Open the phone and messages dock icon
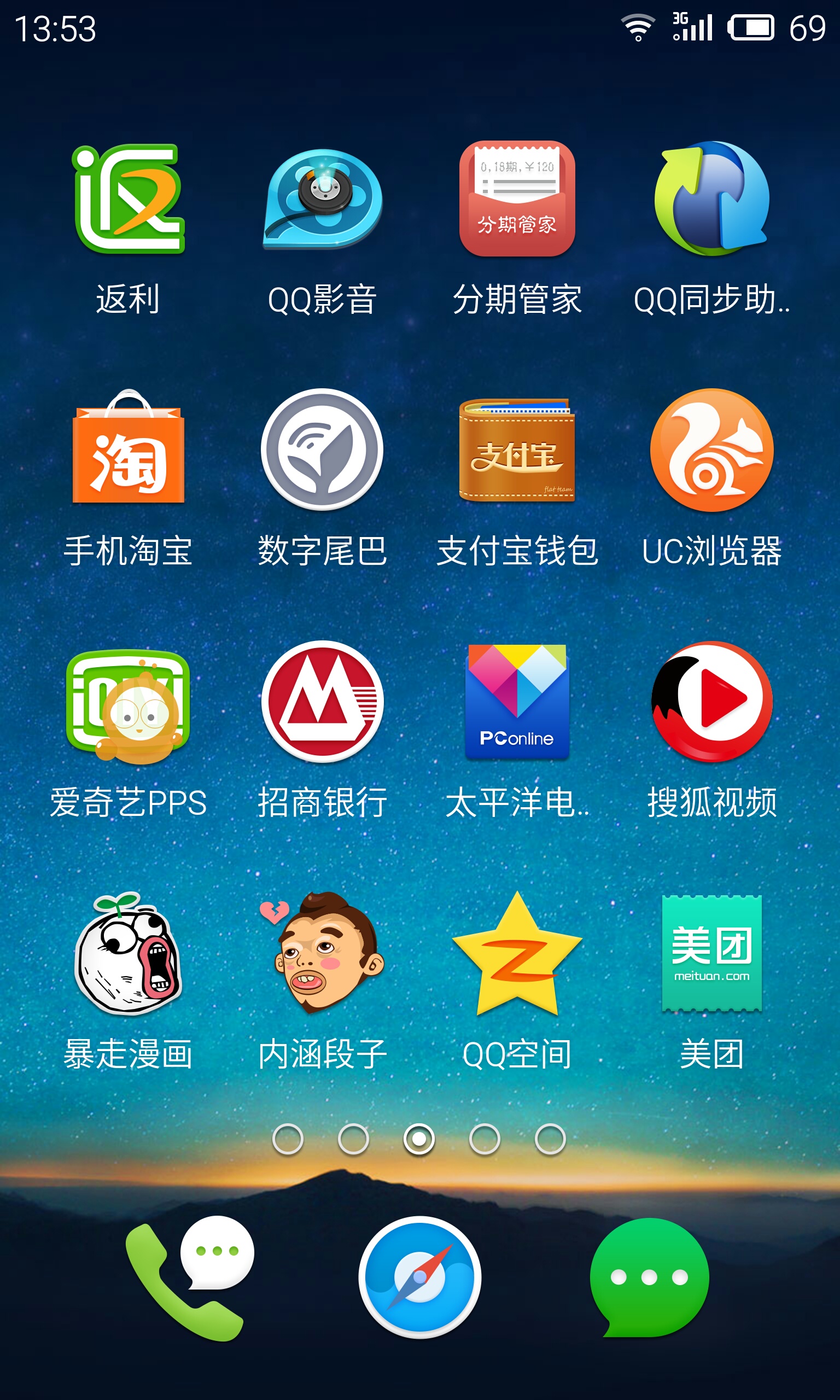This screenshot has height=1400, width=840. (x=190, y=1277)
